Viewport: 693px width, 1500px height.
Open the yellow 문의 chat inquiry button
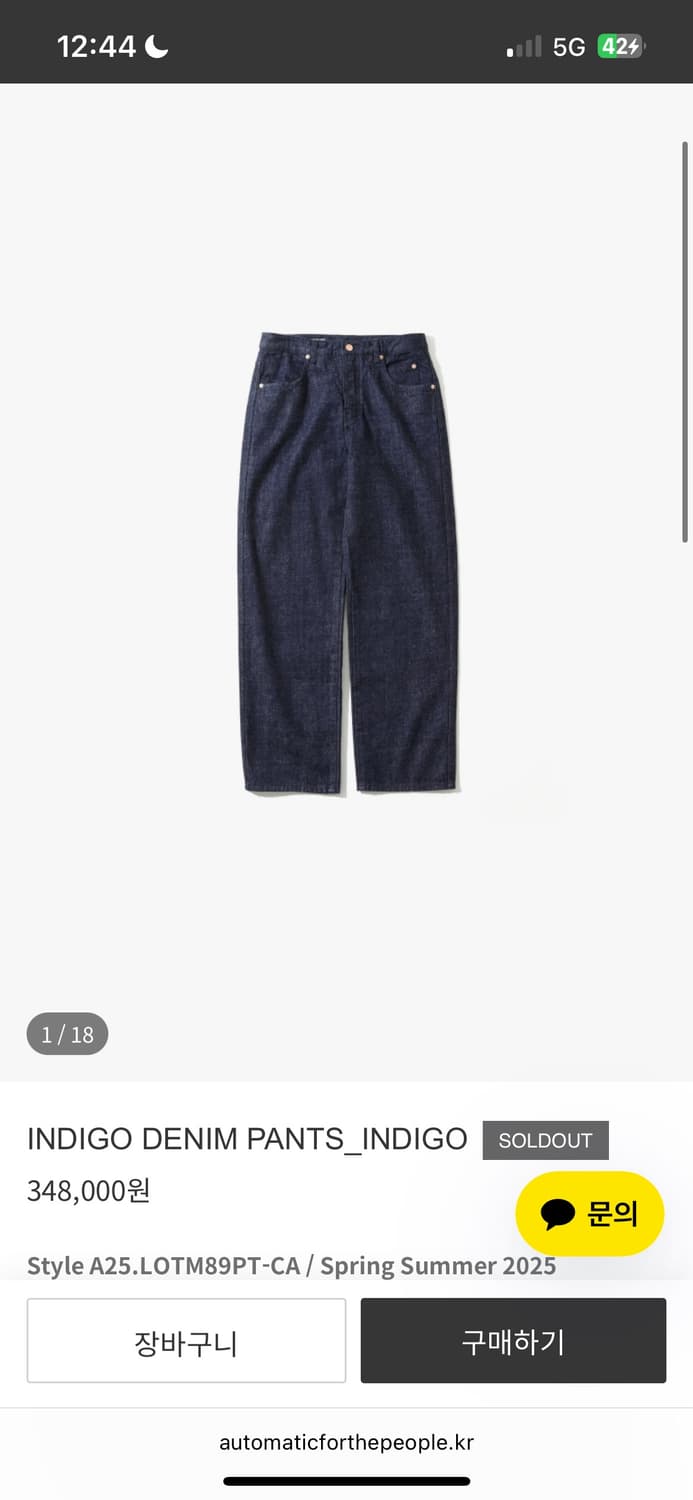coord(589,1213)
